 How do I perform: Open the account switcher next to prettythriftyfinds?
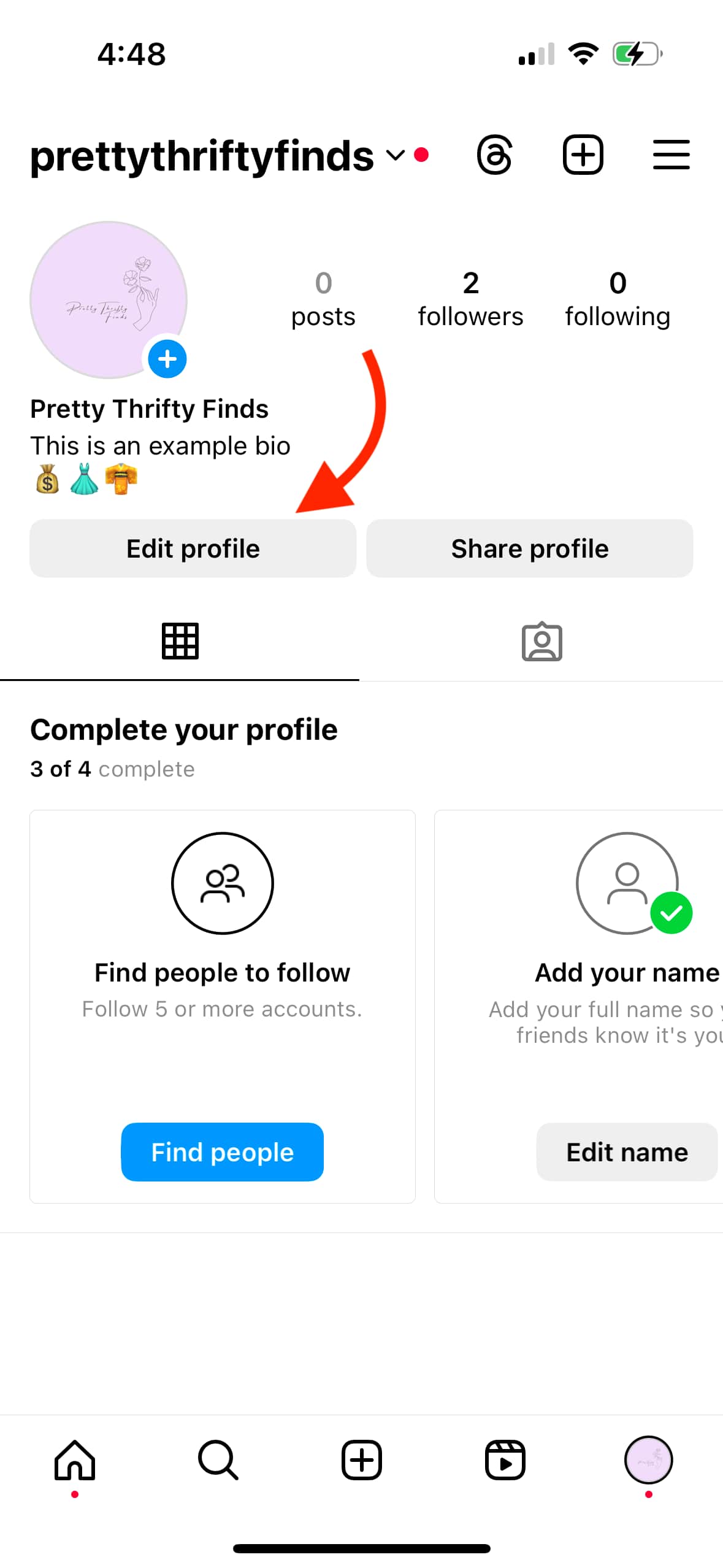point(394,155)
